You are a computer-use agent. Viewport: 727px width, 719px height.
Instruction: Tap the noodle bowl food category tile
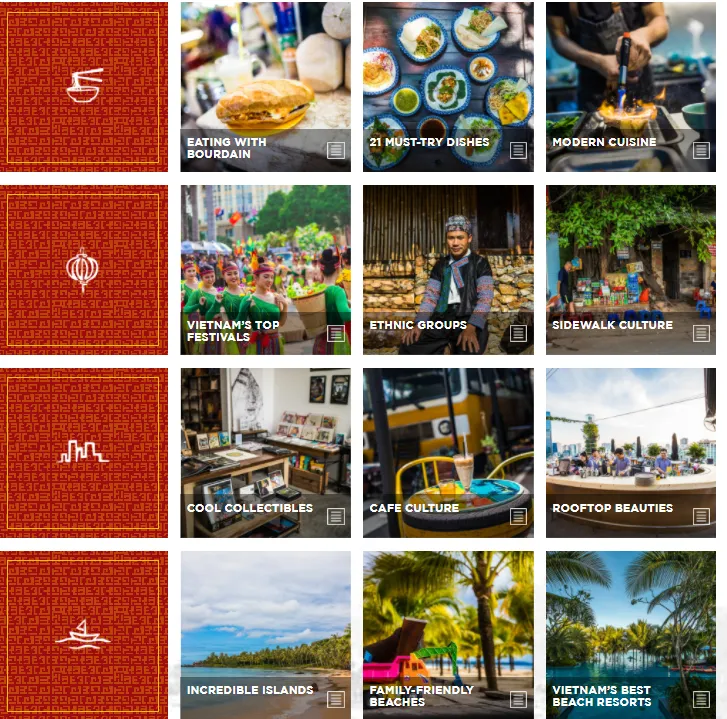pyautogui.click(x=84, y=87)
